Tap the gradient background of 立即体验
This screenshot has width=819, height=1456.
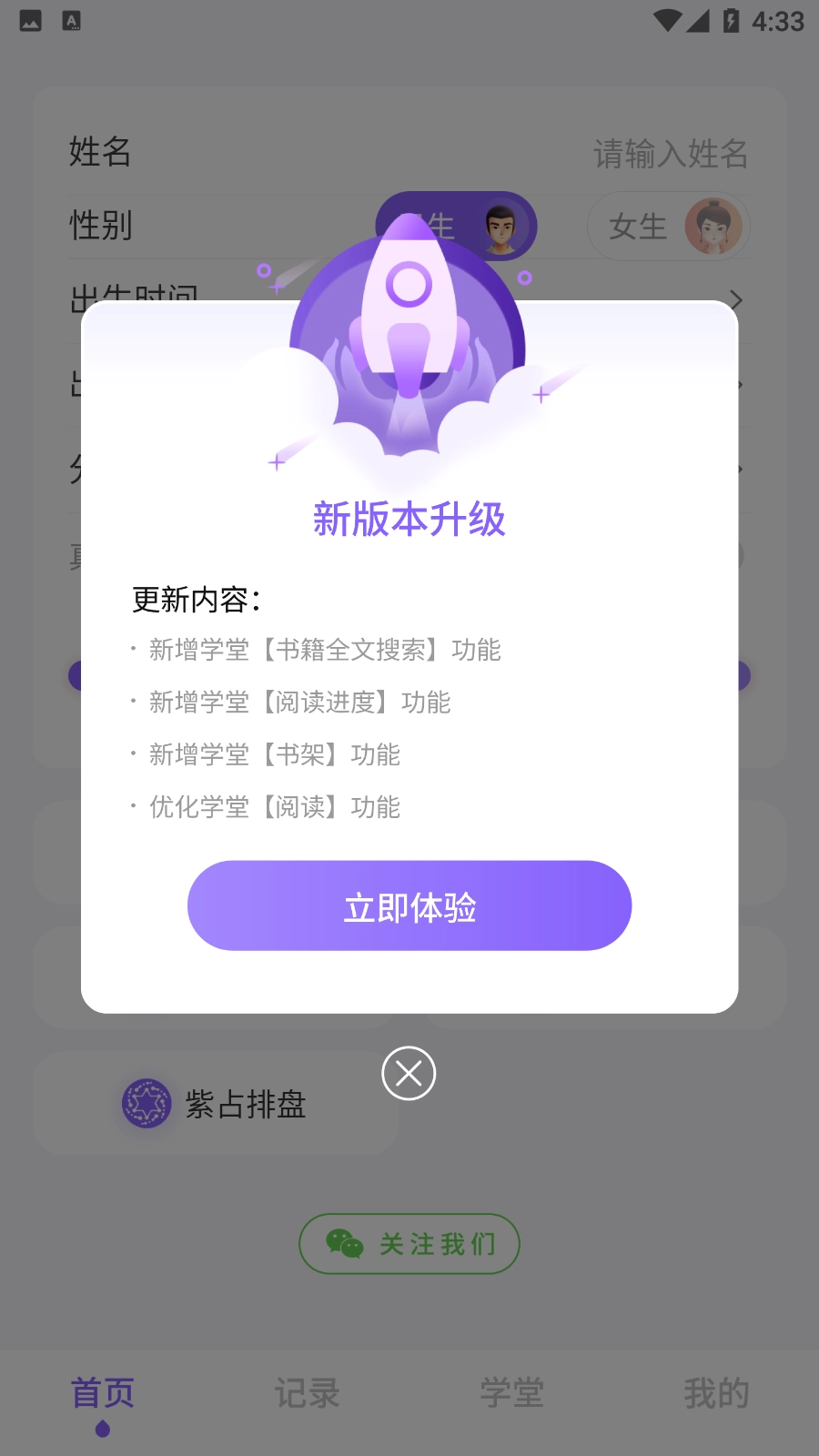(409, 905)
